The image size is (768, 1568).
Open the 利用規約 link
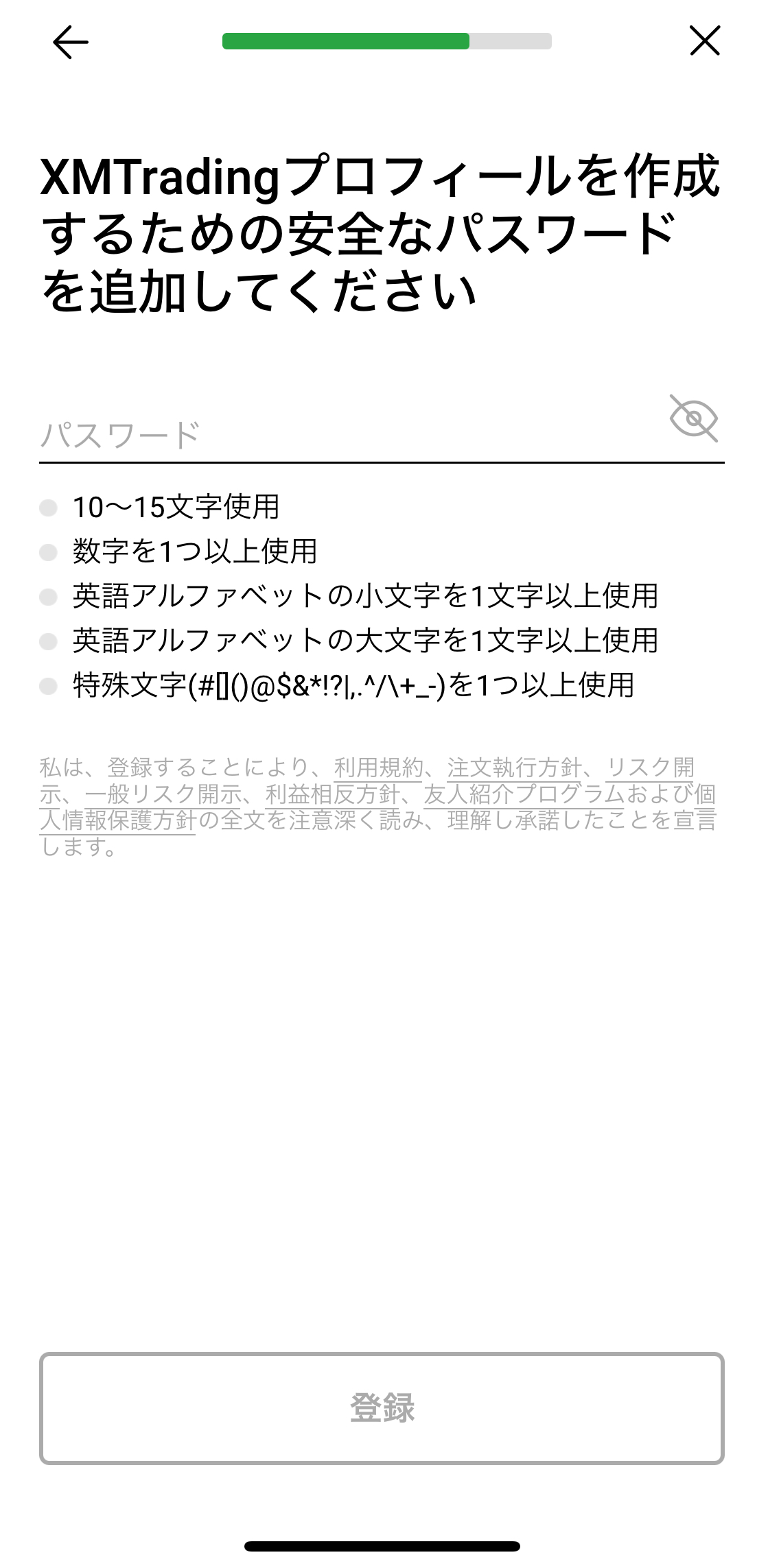click(377, 768)
